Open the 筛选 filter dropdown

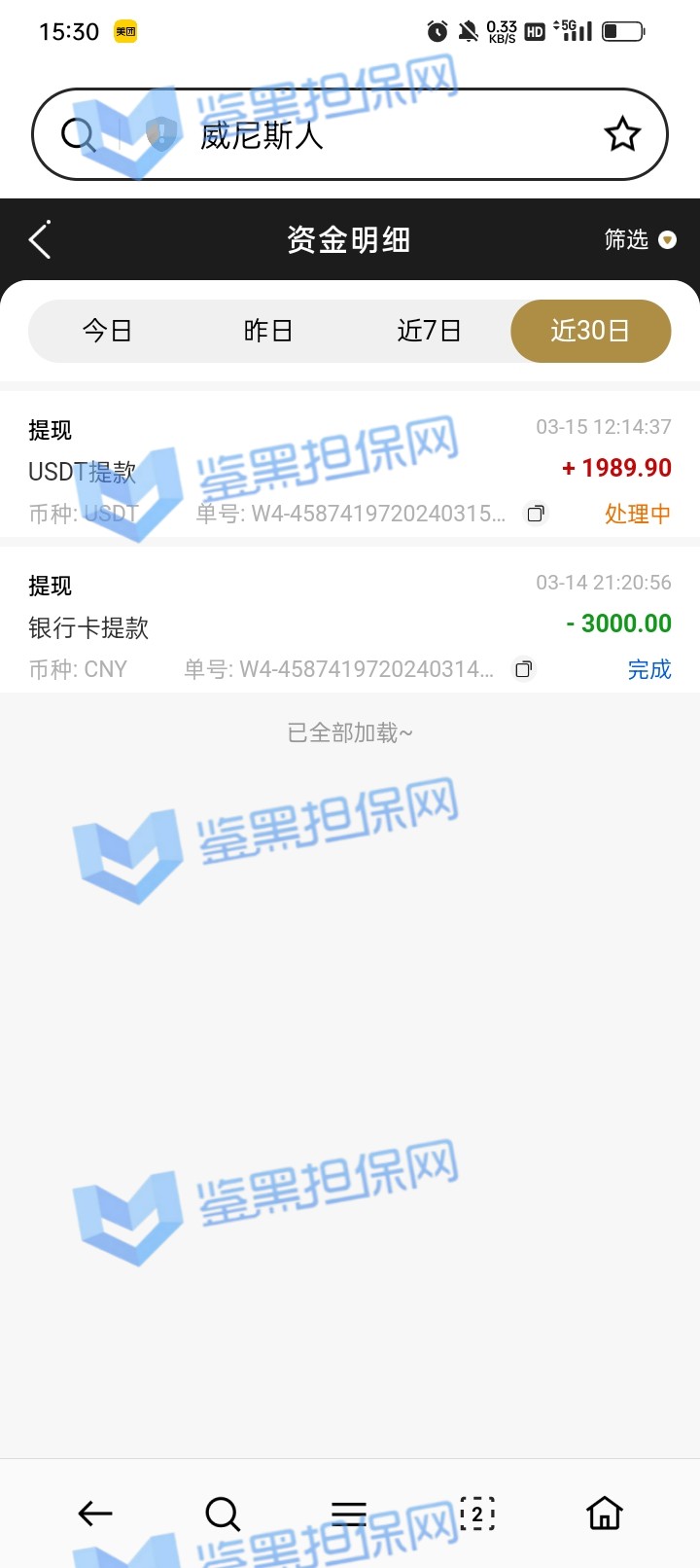pyautogui.click(x=639, y=240)
